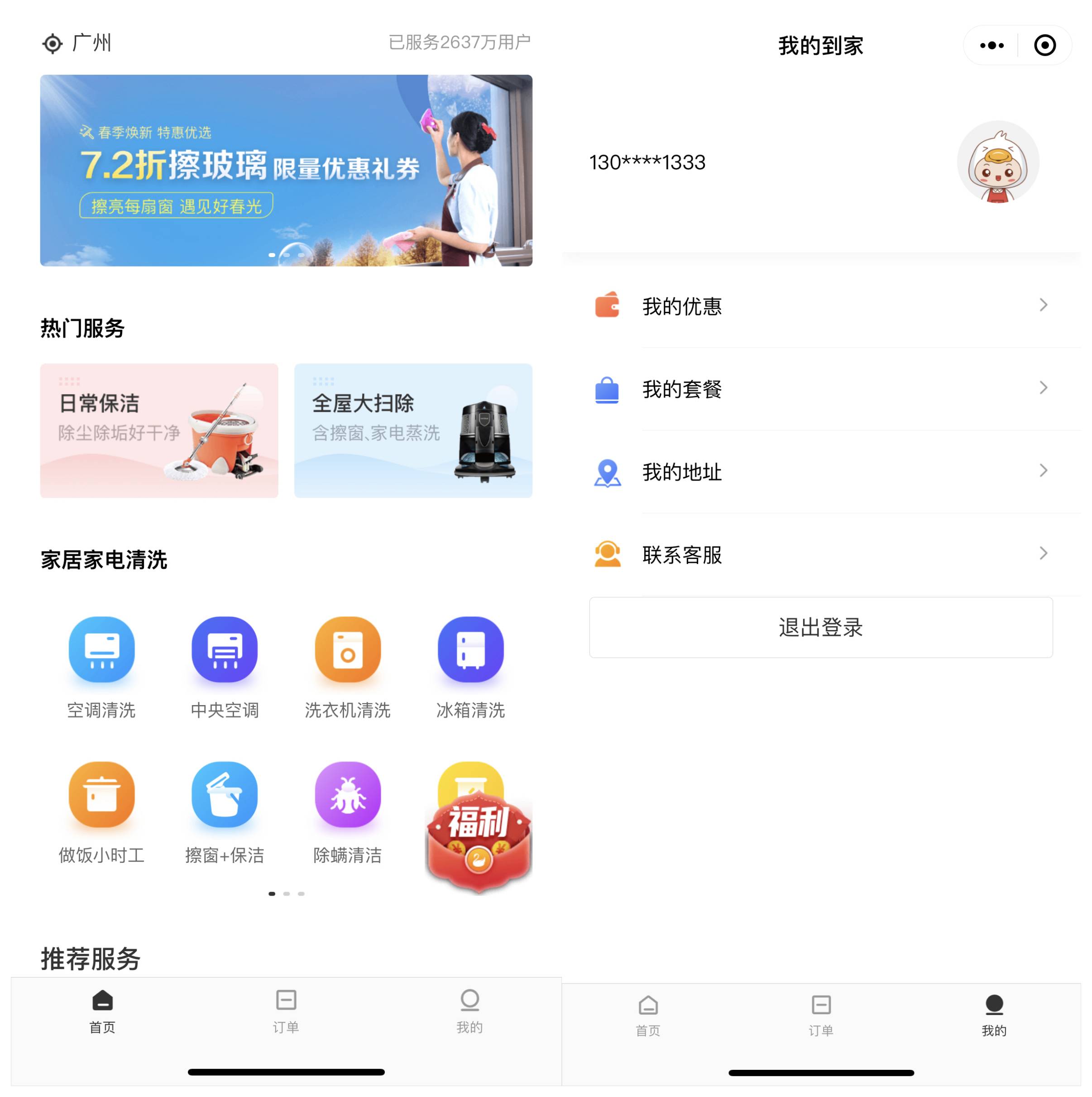Contact support via 联系客服

click(821, 554)
